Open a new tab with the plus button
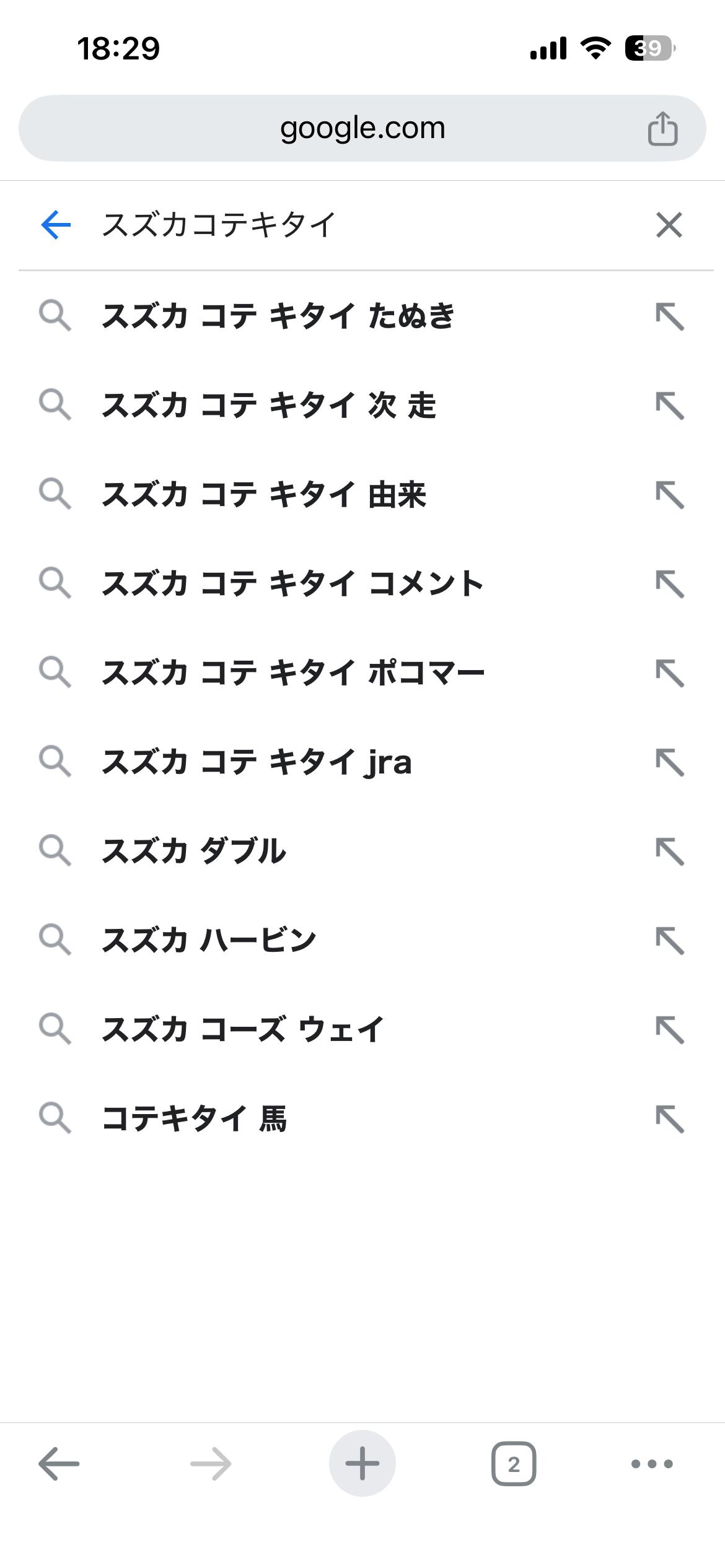725x1568 pixels. 362,1464
